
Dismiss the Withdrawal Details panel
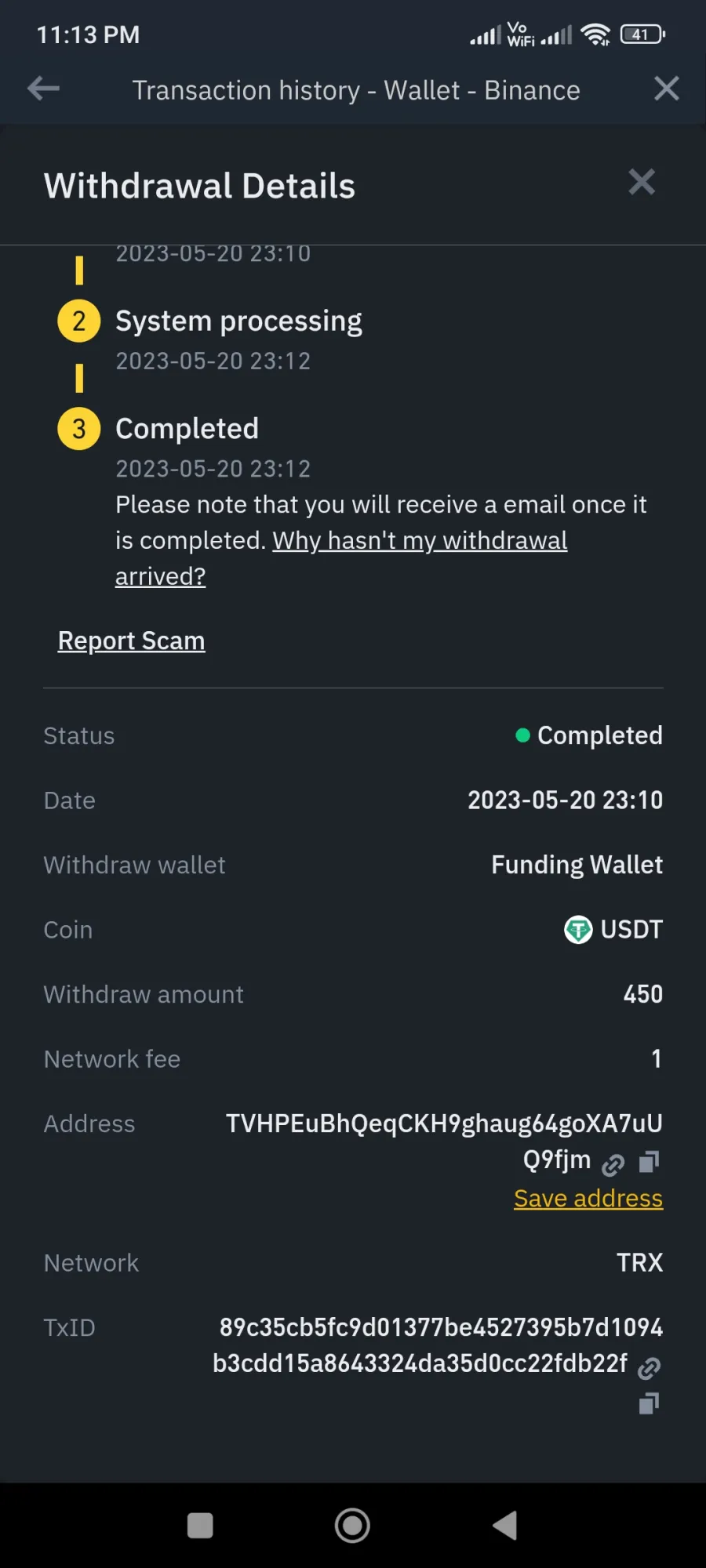(641, 182)
